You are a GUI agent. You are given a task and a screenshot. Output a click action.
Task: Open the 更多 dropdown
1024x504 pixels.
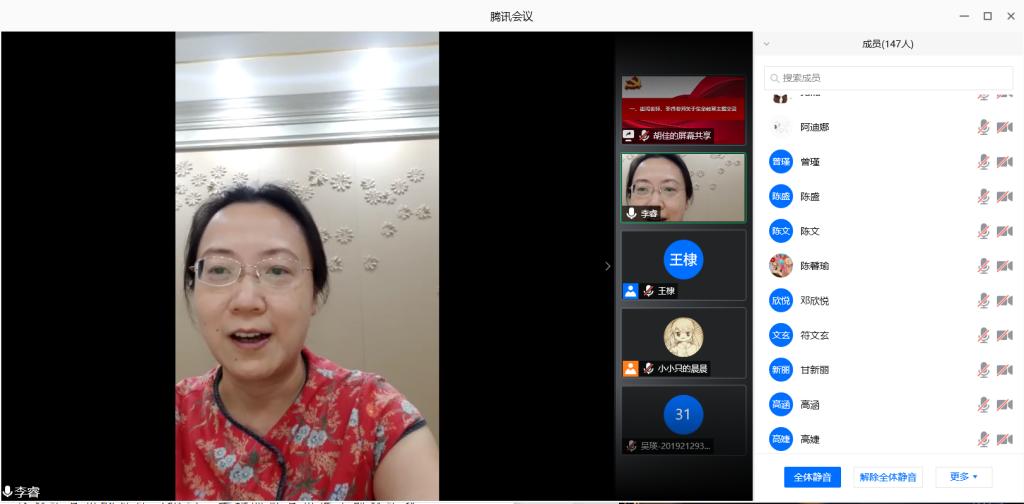coord(963,477)
